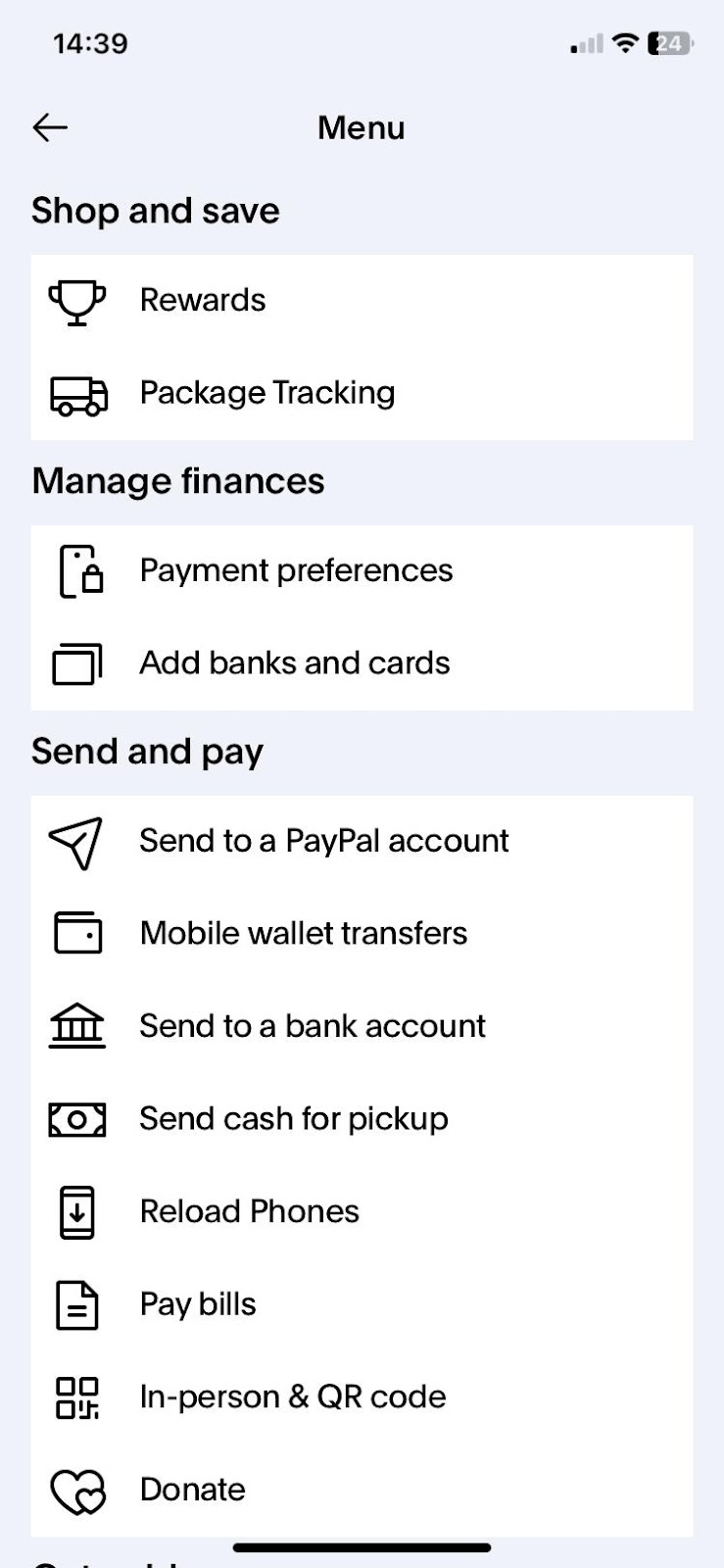Open In-person & QR code

coord(292,1397)
